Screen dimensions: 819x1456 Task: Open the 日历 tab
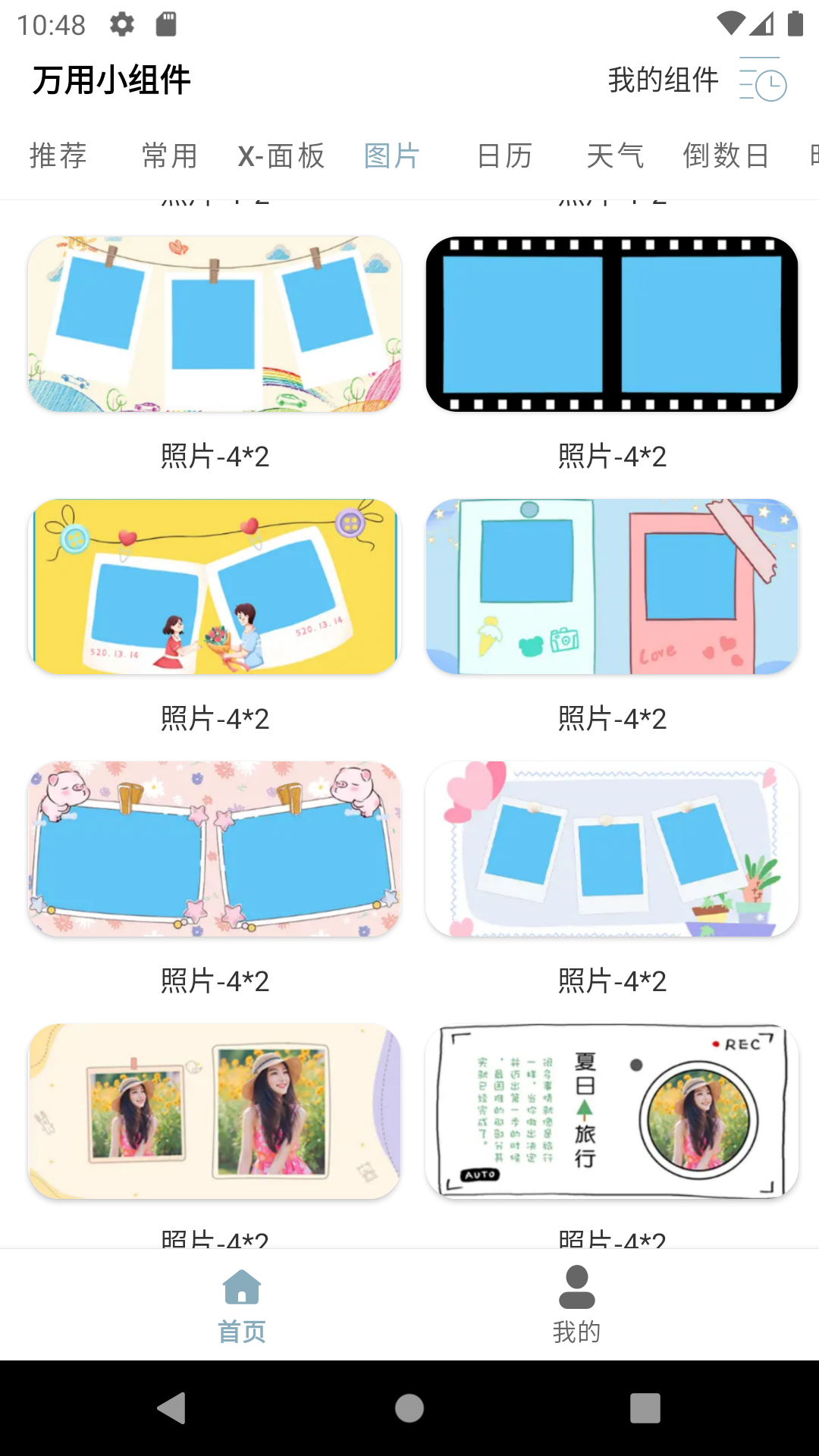click(x=505, y=155)
